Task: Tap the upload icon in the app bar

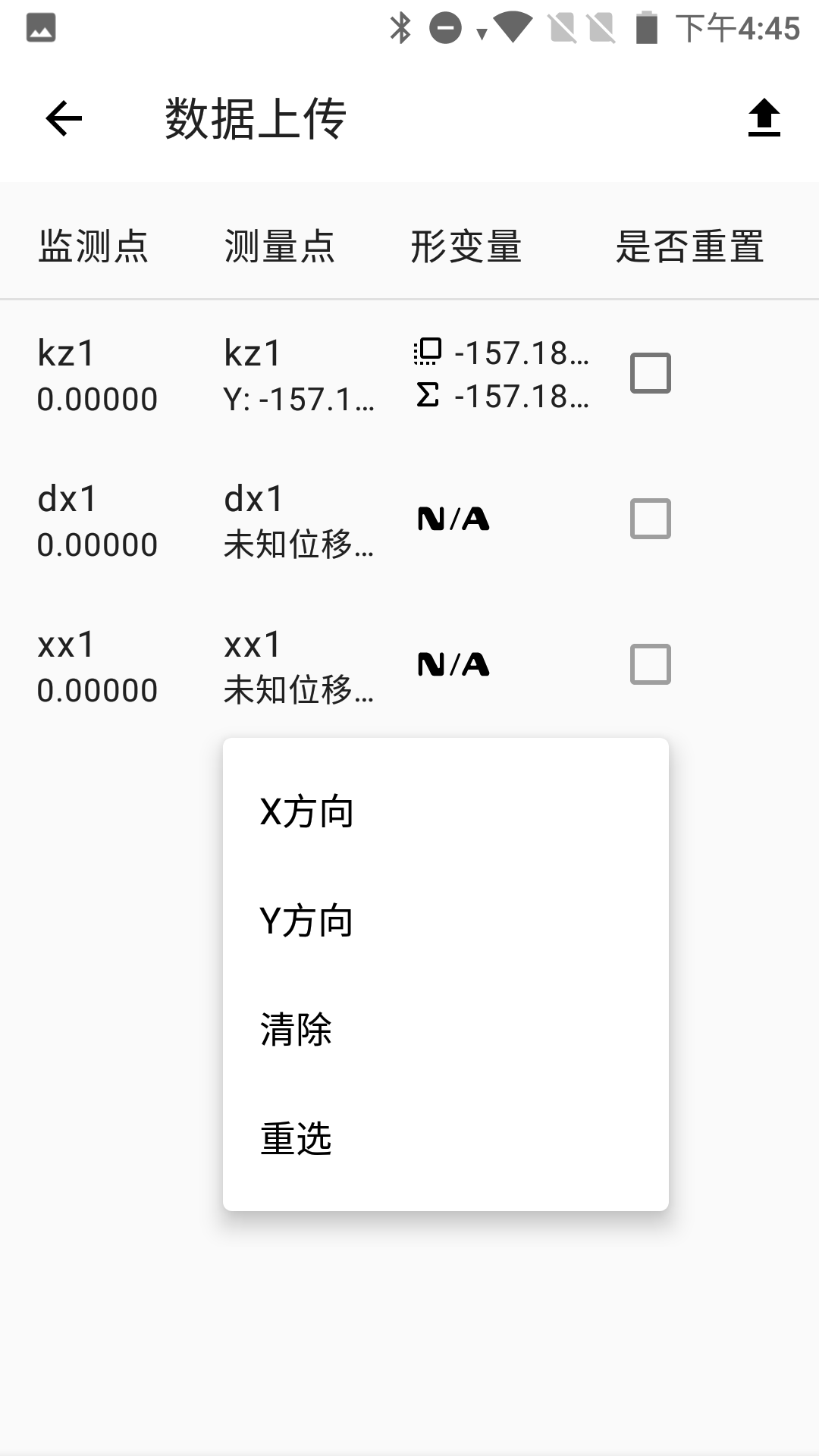Action: tap(764, 118)
